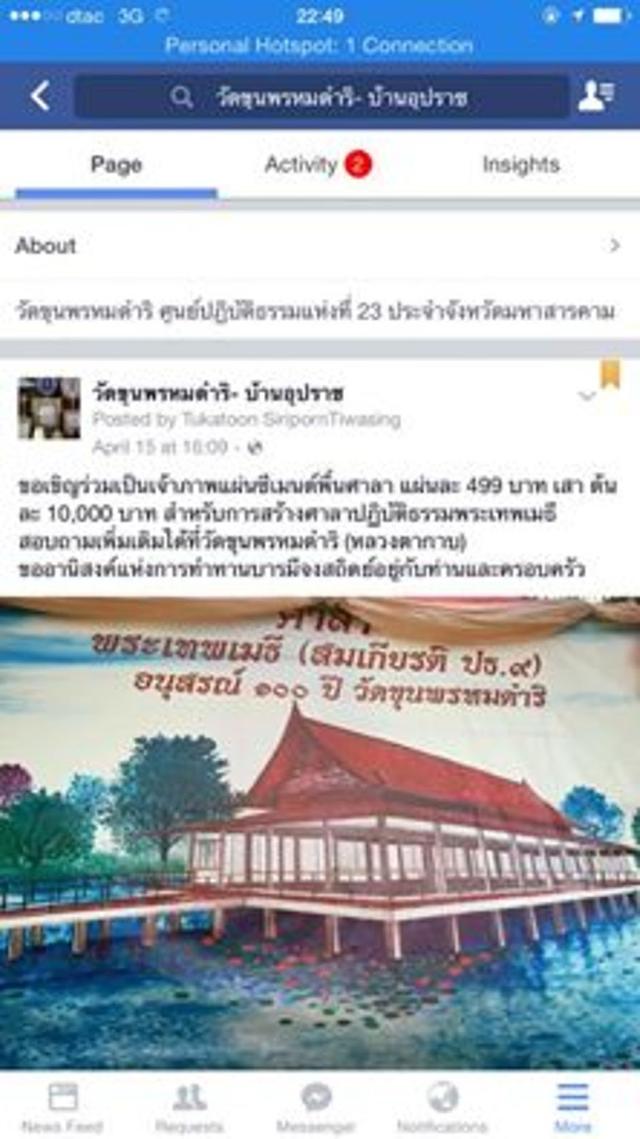Go to the News Feed tab
Image resolution: width=640 pixels, height=1139 pixels.
click(x=62, y=1107)
